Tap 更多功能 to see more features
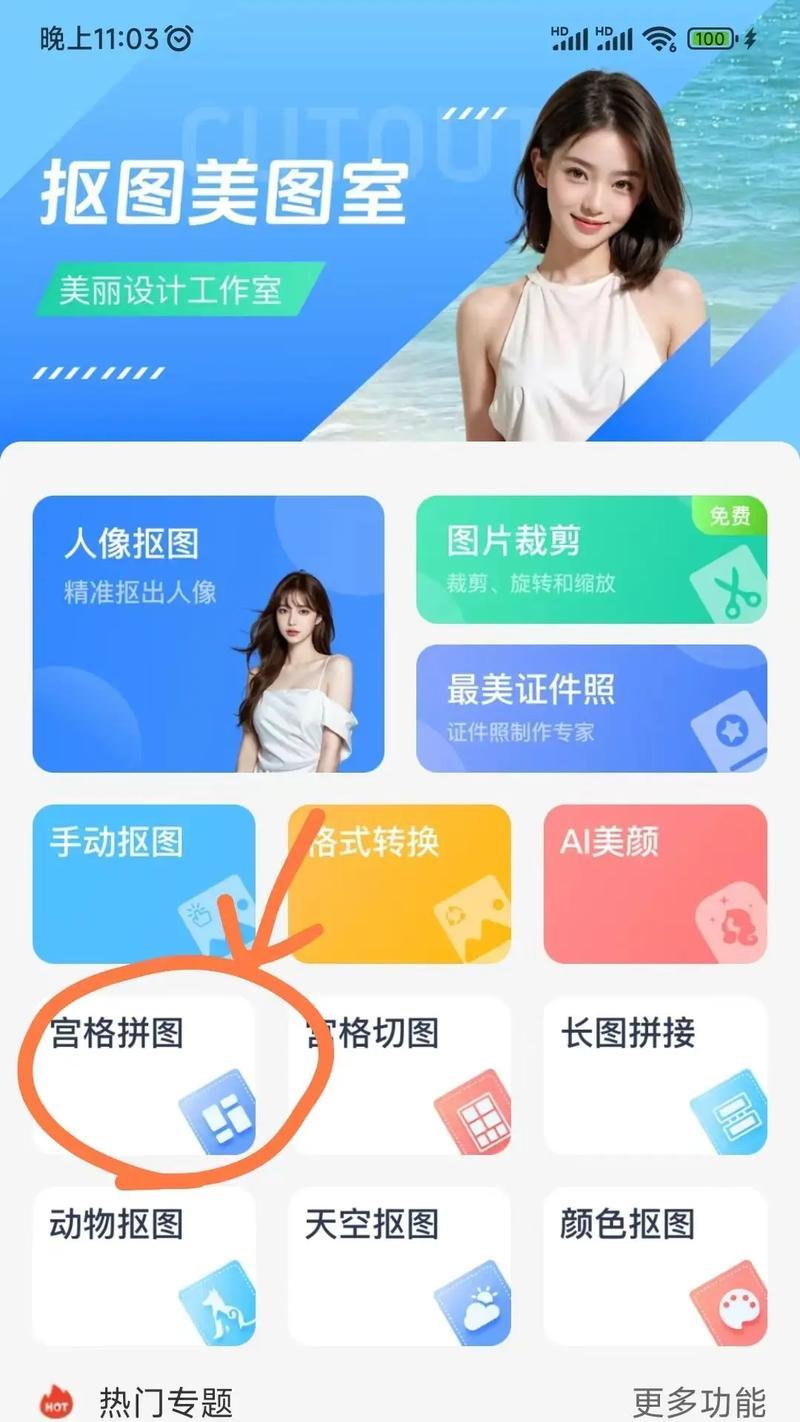The image size is (800, 1422). (699, 1402)
